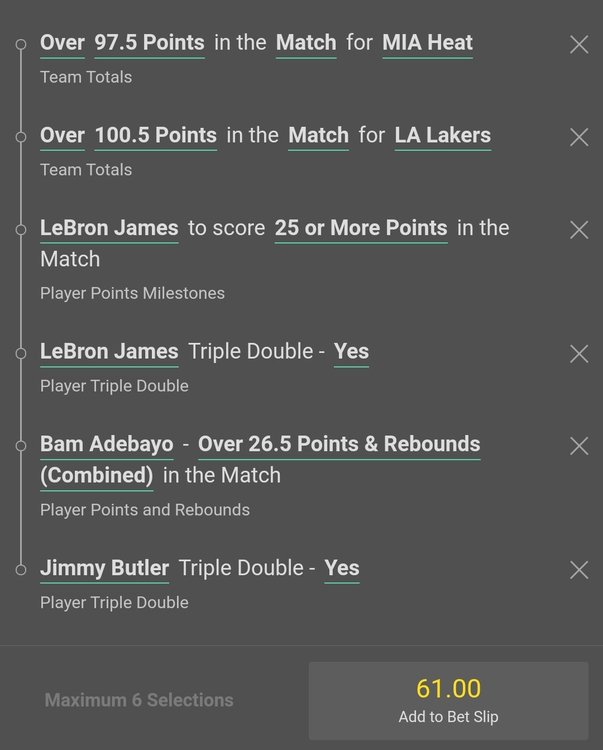Image resolution: width=603 pixels, height=750 pixels.
Task: Change the MIA Heat team choice
Action: 427,43
